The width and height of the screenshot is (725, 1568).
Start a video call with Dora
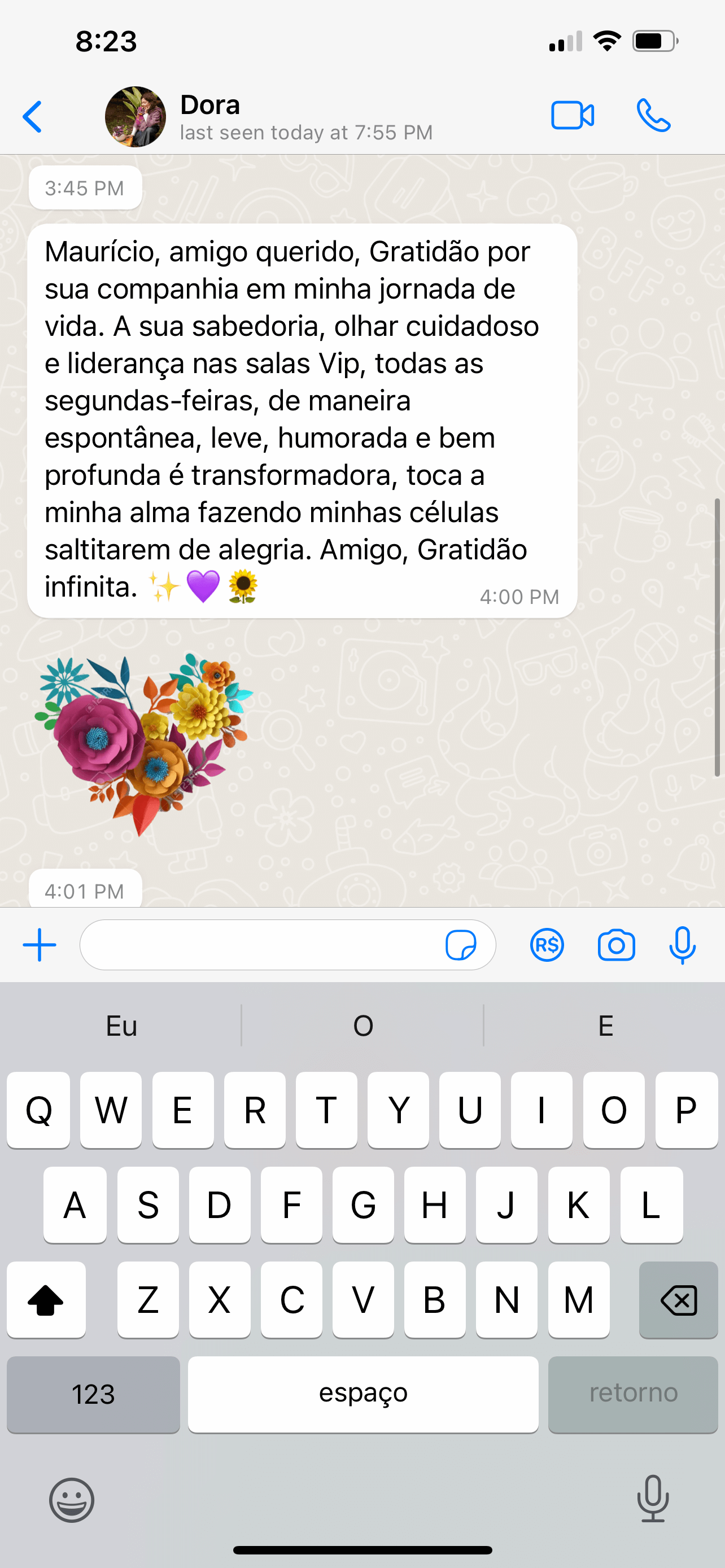point(572,116)
